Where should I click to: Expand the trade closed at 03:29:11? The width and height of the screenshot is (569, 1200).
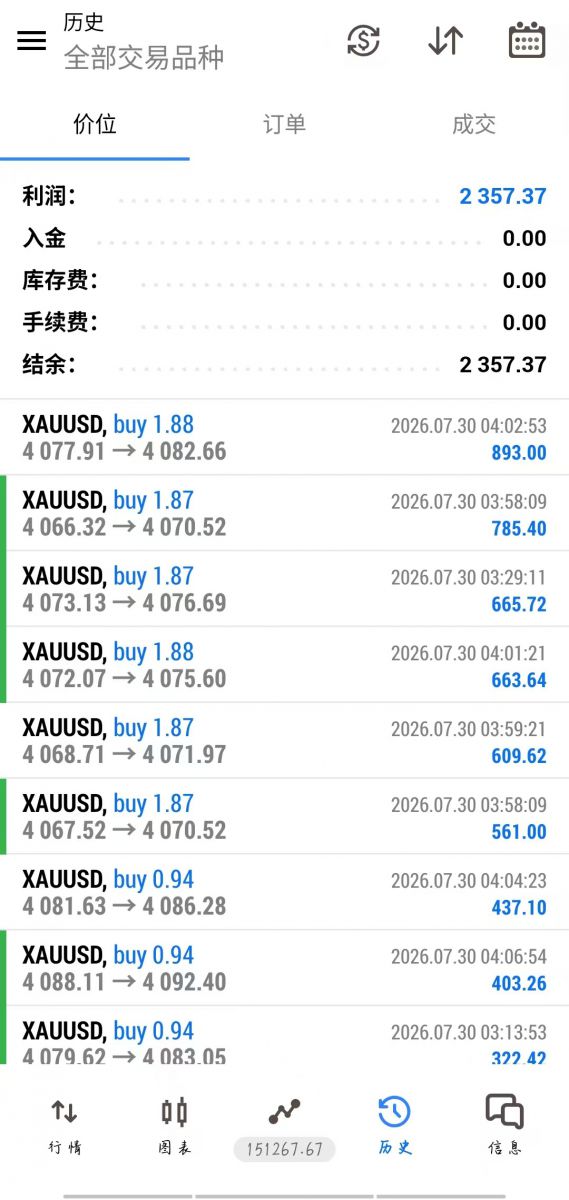pyautogui.click(x=284, y=589)
